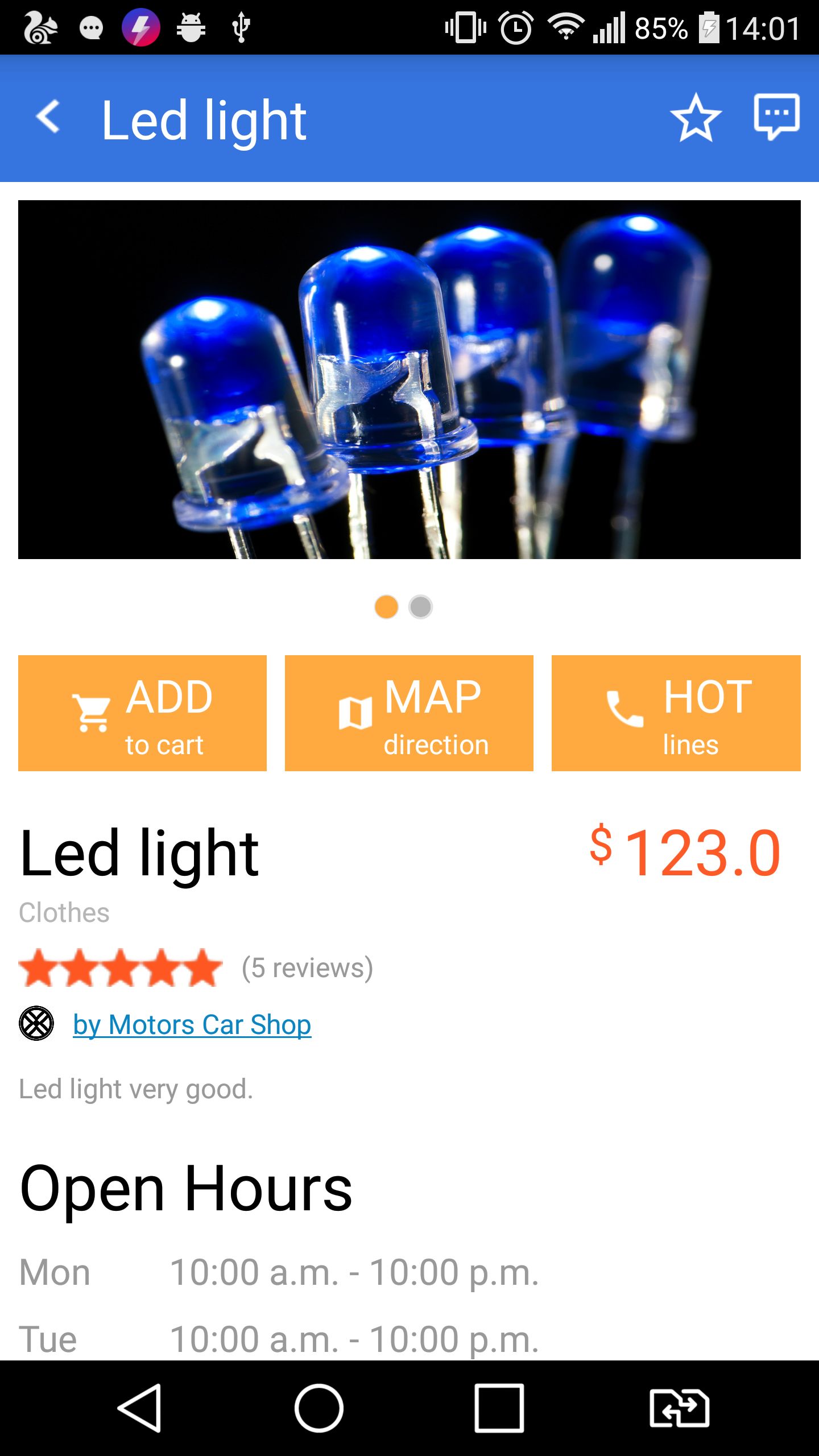View the Led light product photo

[409, 379]
